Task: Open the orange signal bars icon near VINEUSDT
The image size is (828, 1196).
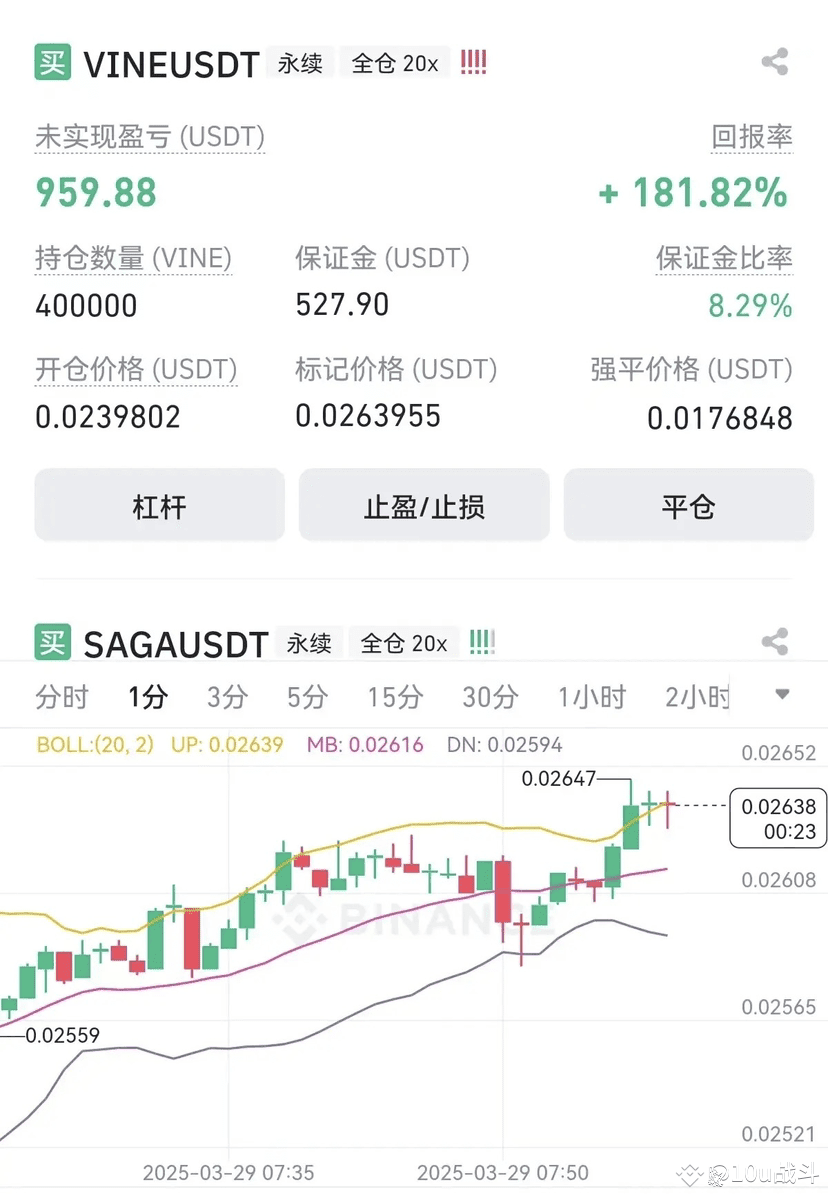Action: pos(472,61)
